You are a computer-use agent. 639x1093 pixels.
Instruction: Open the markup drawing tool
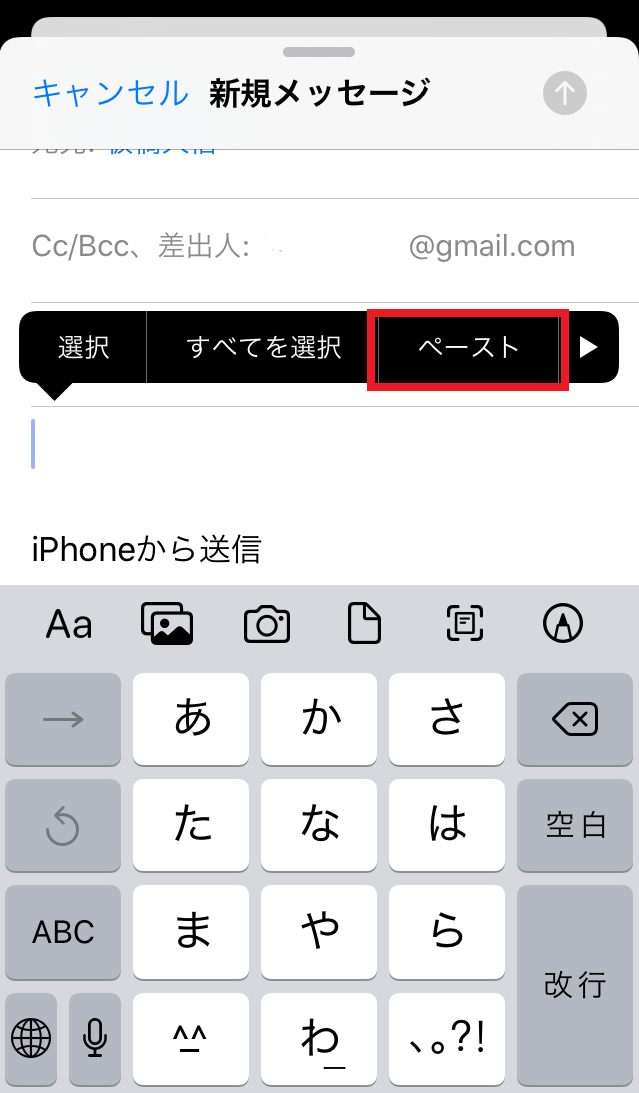563,625
